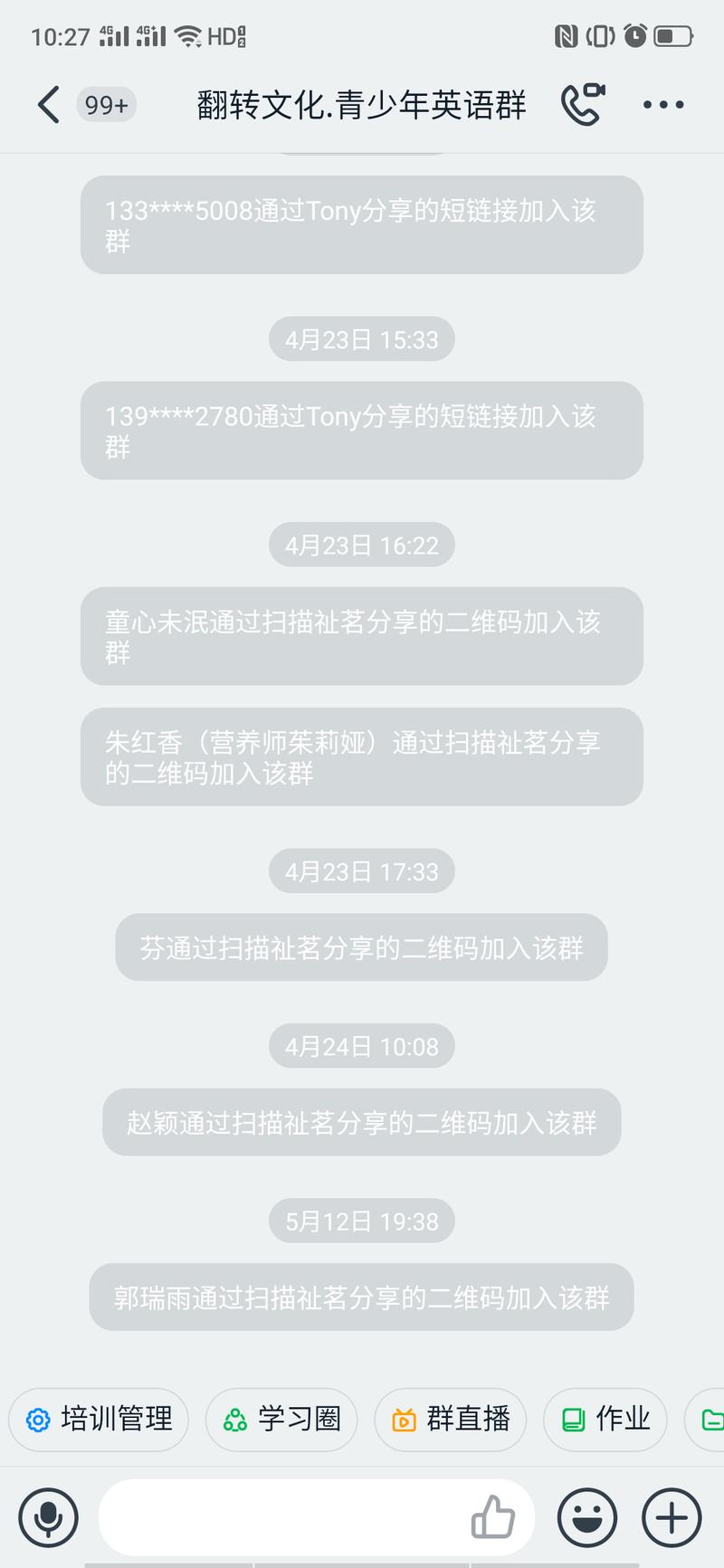This screenshot has width=724, height=1568.
Task: Open the 学习圈 learning circle
Action: (281, 1420)
